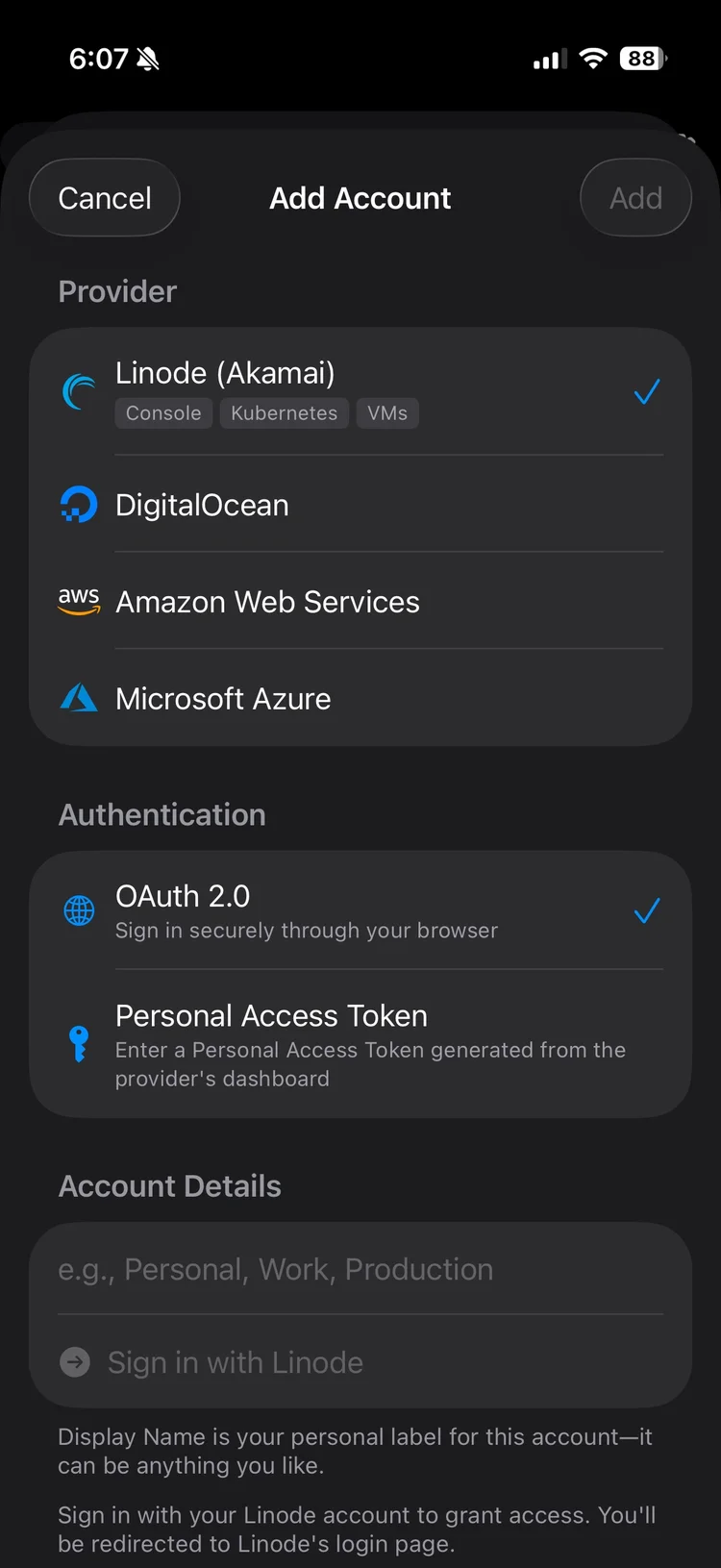Click the blue checkmark next to Linode

(x=646, y=390)
